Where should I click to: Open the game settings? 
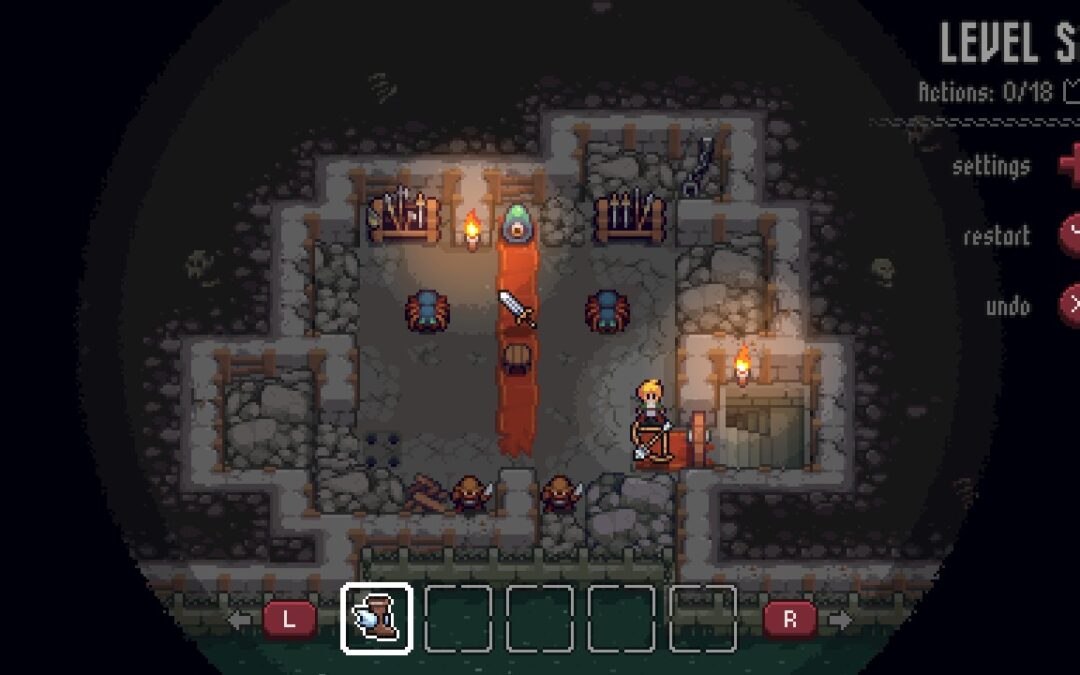1069,165
